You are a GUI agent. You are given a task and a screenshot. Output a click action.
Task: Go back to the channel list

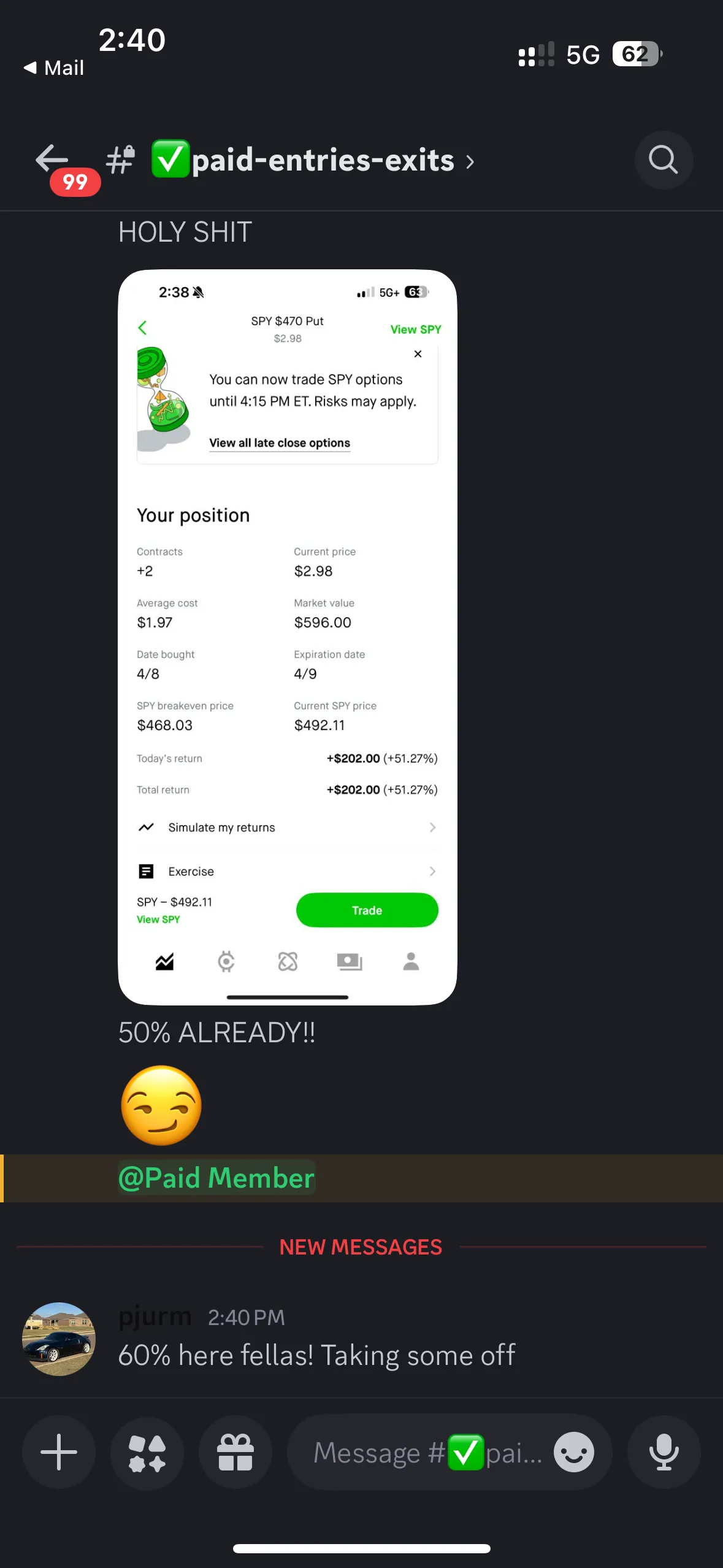[53, 159]
